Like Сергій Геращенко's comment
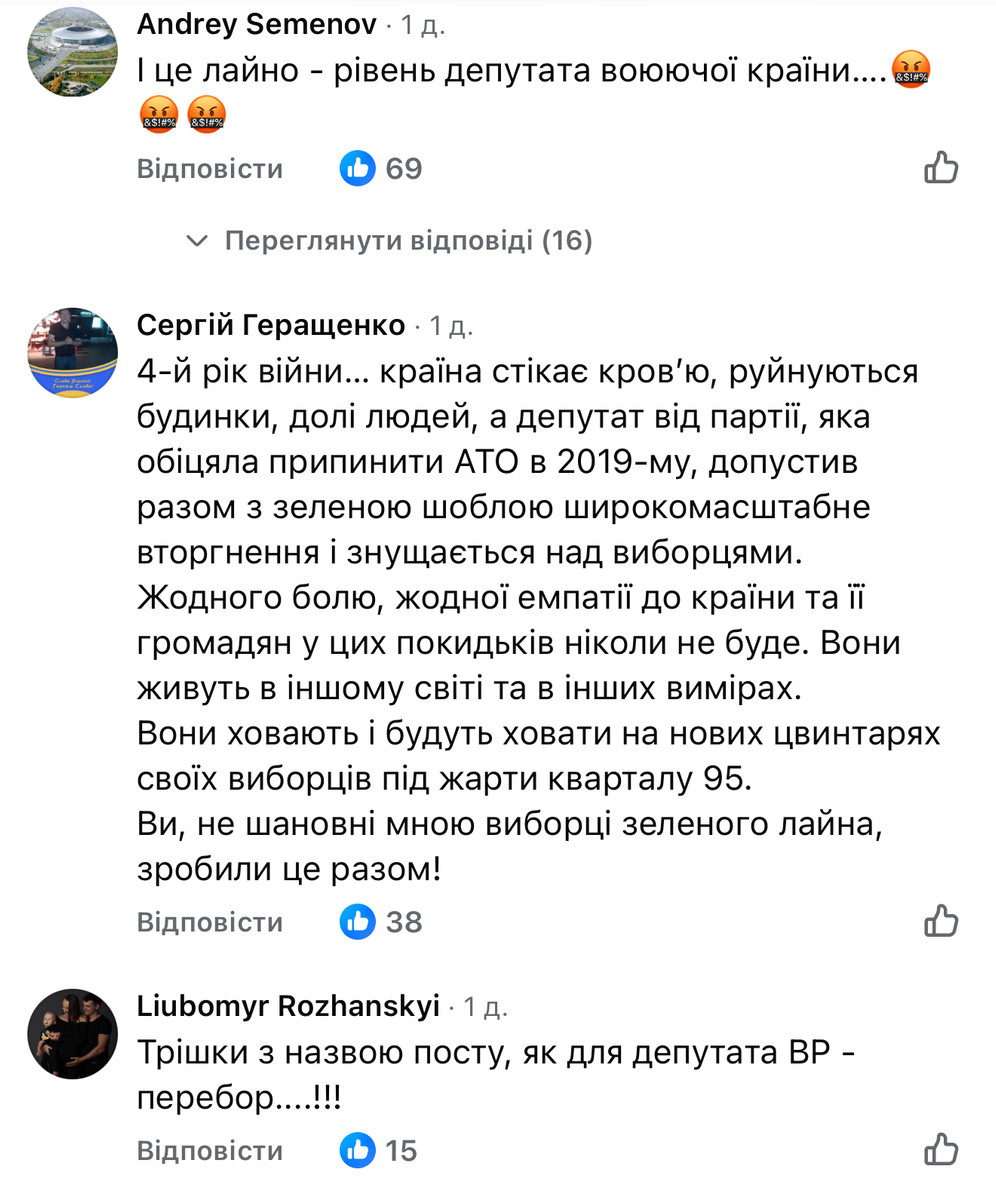This screenshot has width=996, height=1200. tap(941, 921)
